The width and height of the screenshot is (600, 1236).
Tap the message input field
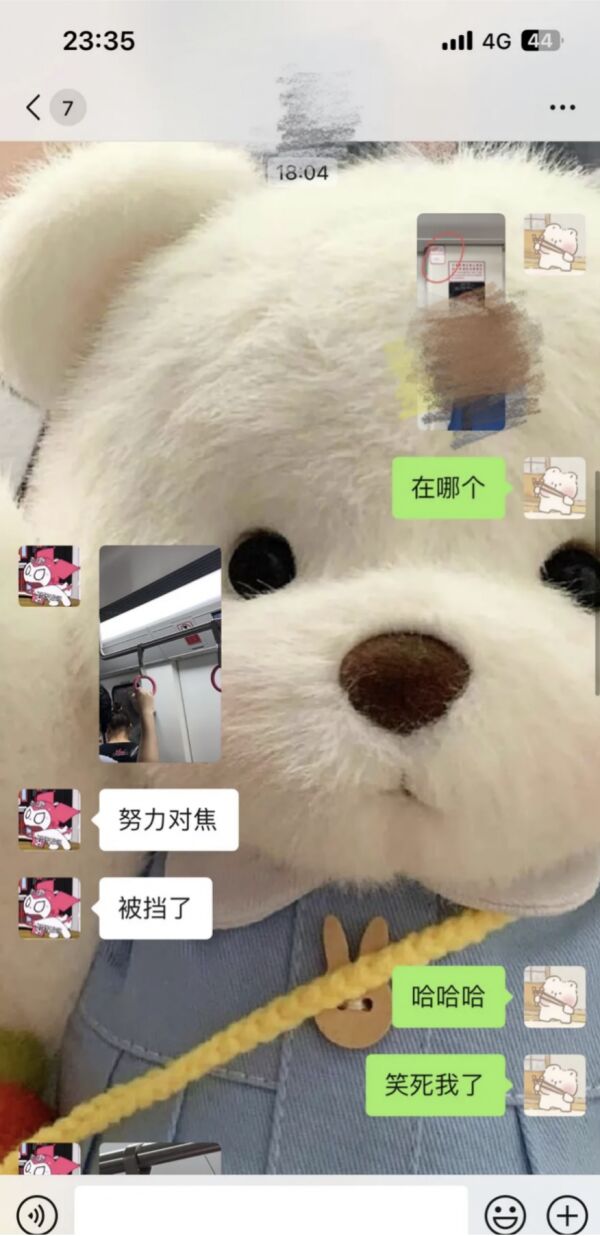[270, 1211]
